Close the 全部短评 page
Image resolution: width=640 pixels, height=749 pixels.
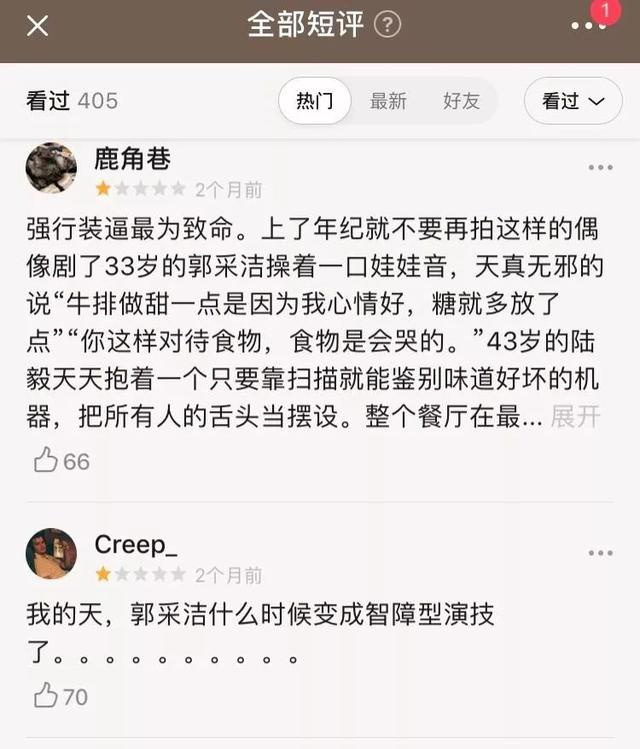click(x=37, y=26)
